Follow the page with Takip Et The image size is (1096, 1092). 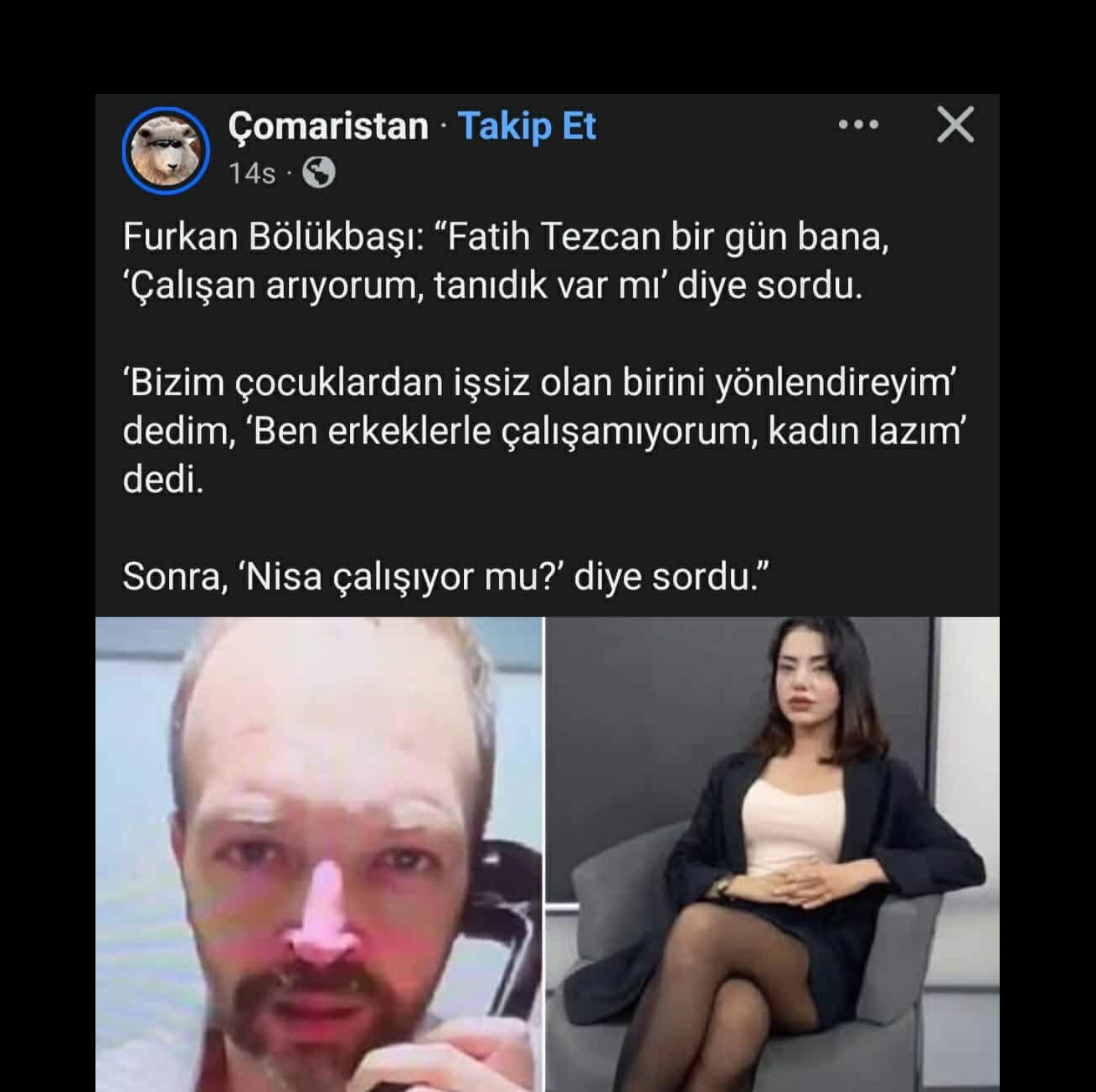point(527,126)
